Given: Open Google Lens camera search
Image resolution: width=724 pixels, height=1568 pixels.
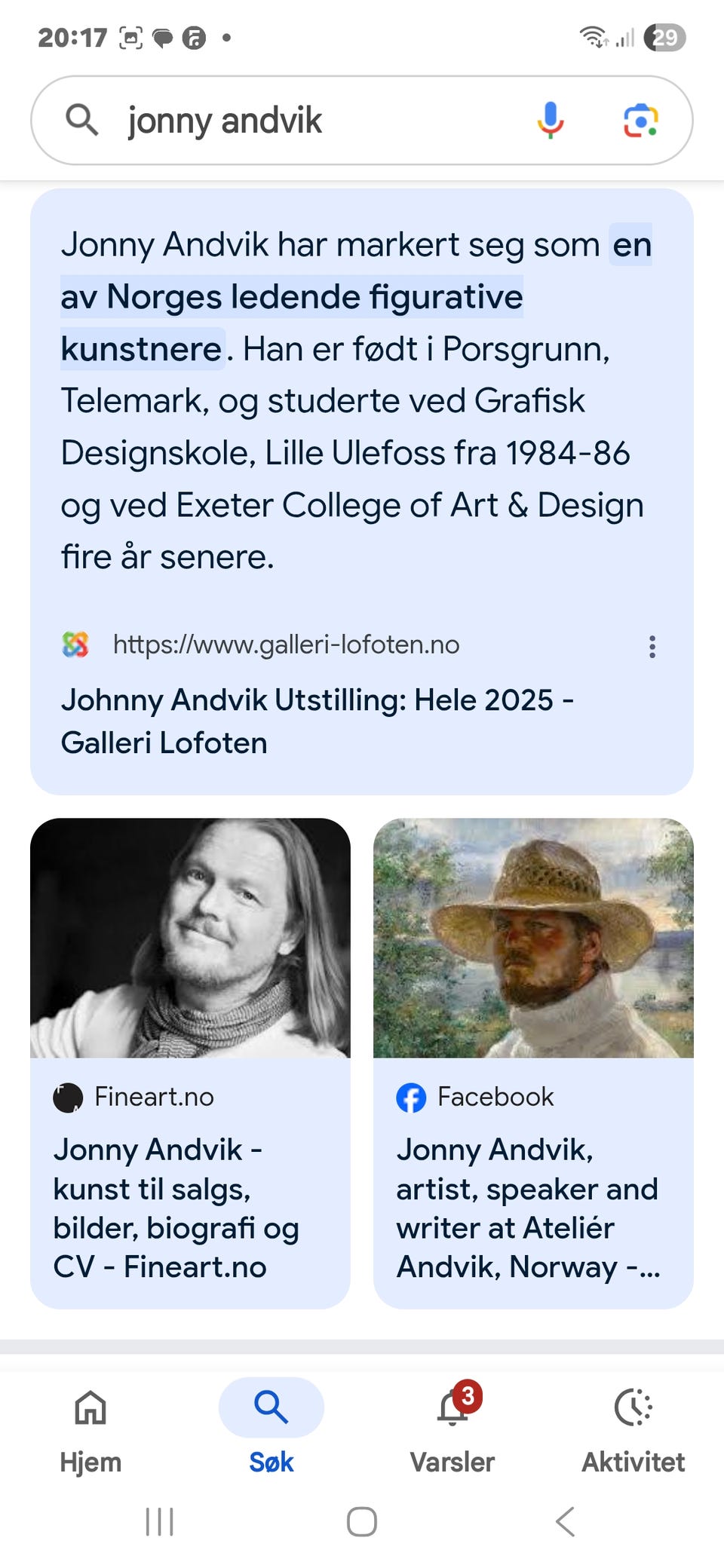Looking at the screenshot, I should pos(643,120).
